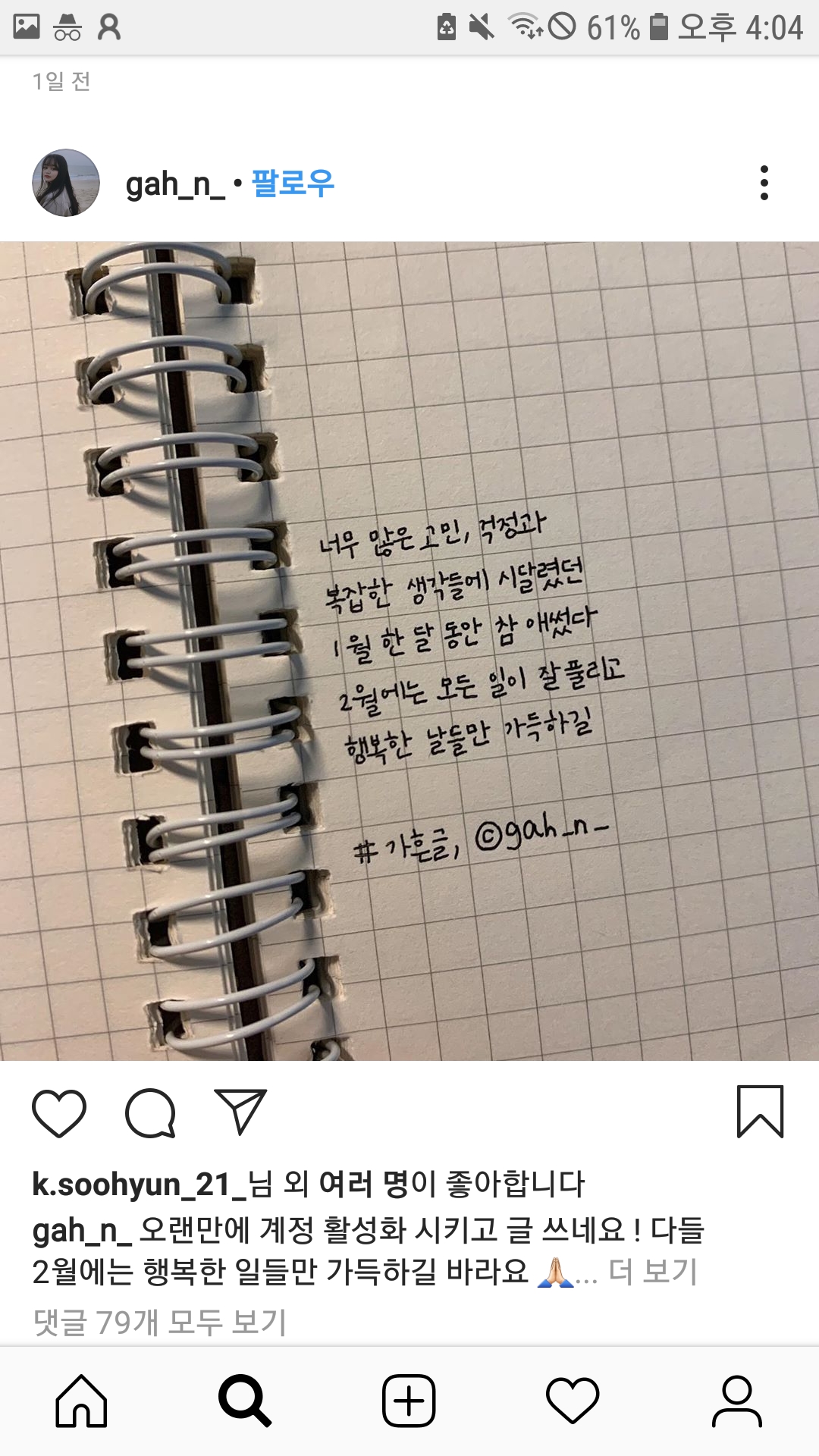Open the notebook handwriting post image

click(409, 651)
